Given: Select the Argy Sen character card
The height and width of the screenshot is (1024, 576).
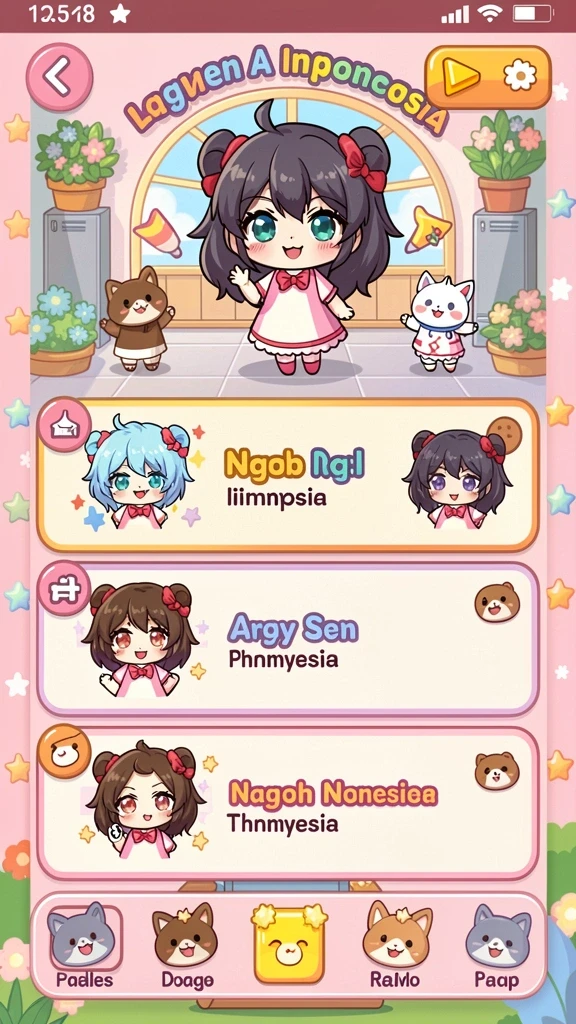Looking at the screenshot, I should [x=288, y=639].
